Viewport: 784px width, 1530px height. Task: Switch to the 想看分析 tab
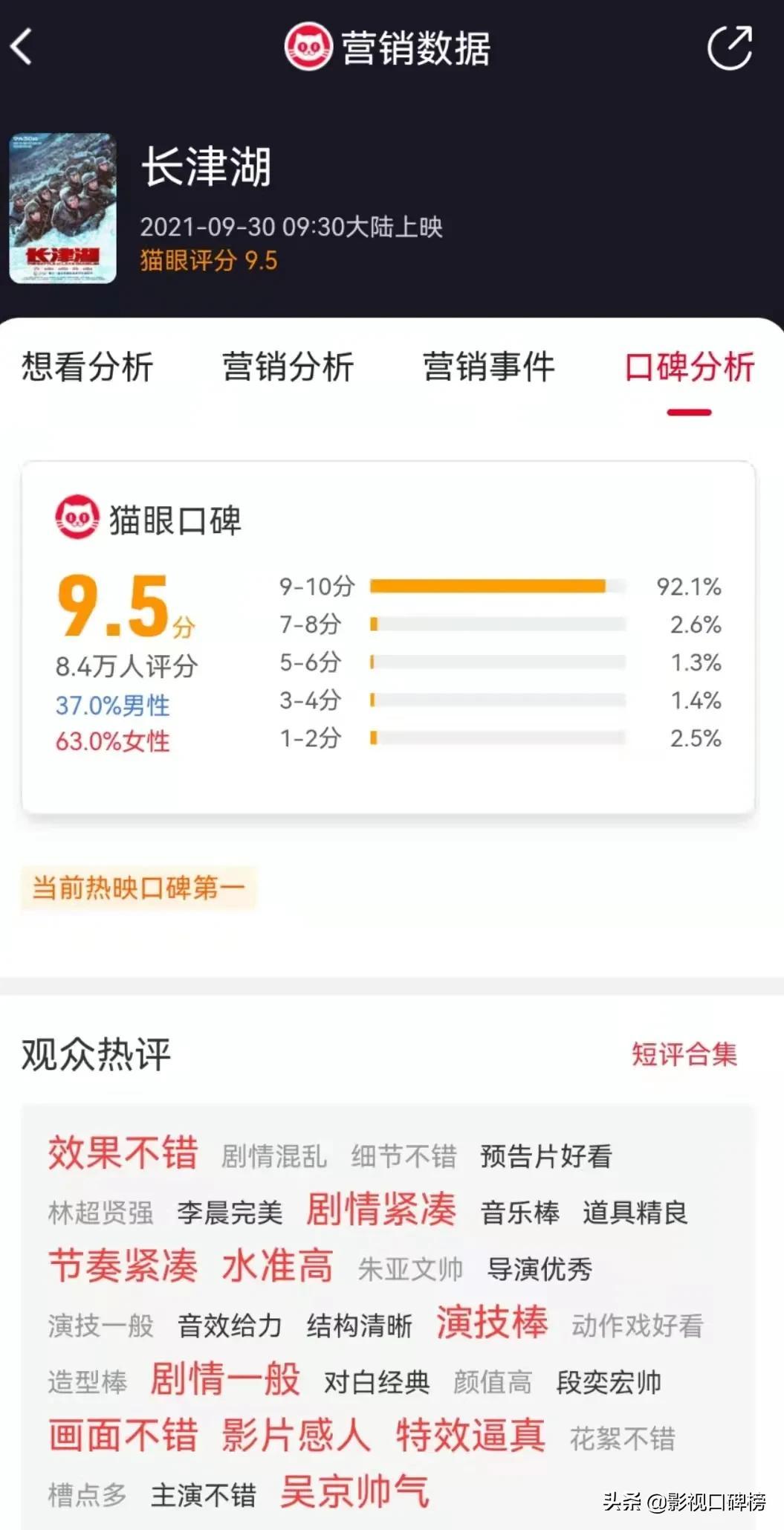[x=87, y=367]
